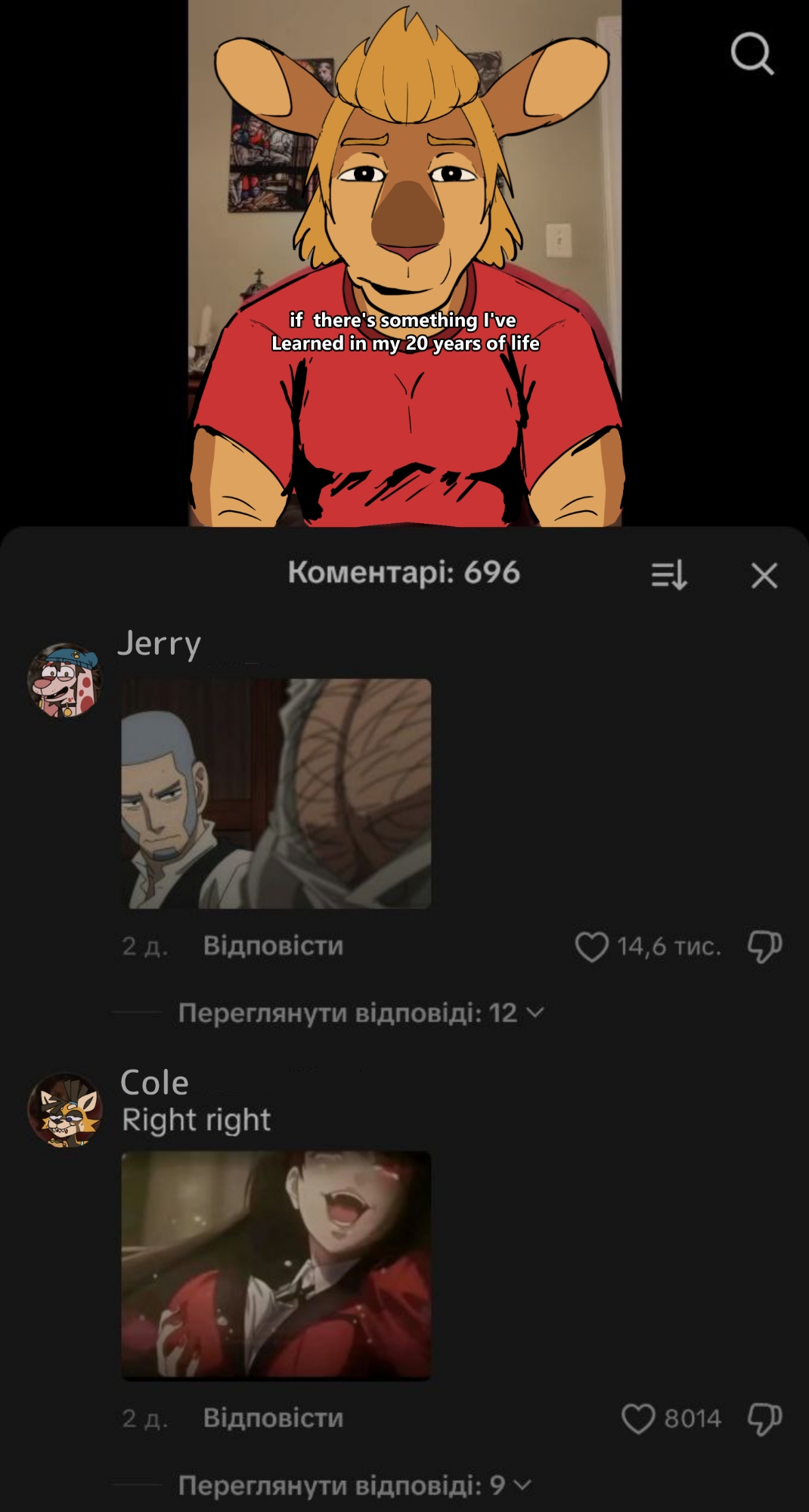This screenshot has width=809, height=1512.
Task: Expand the 12 replies to Jerry
Action: tap(361, 1013)
